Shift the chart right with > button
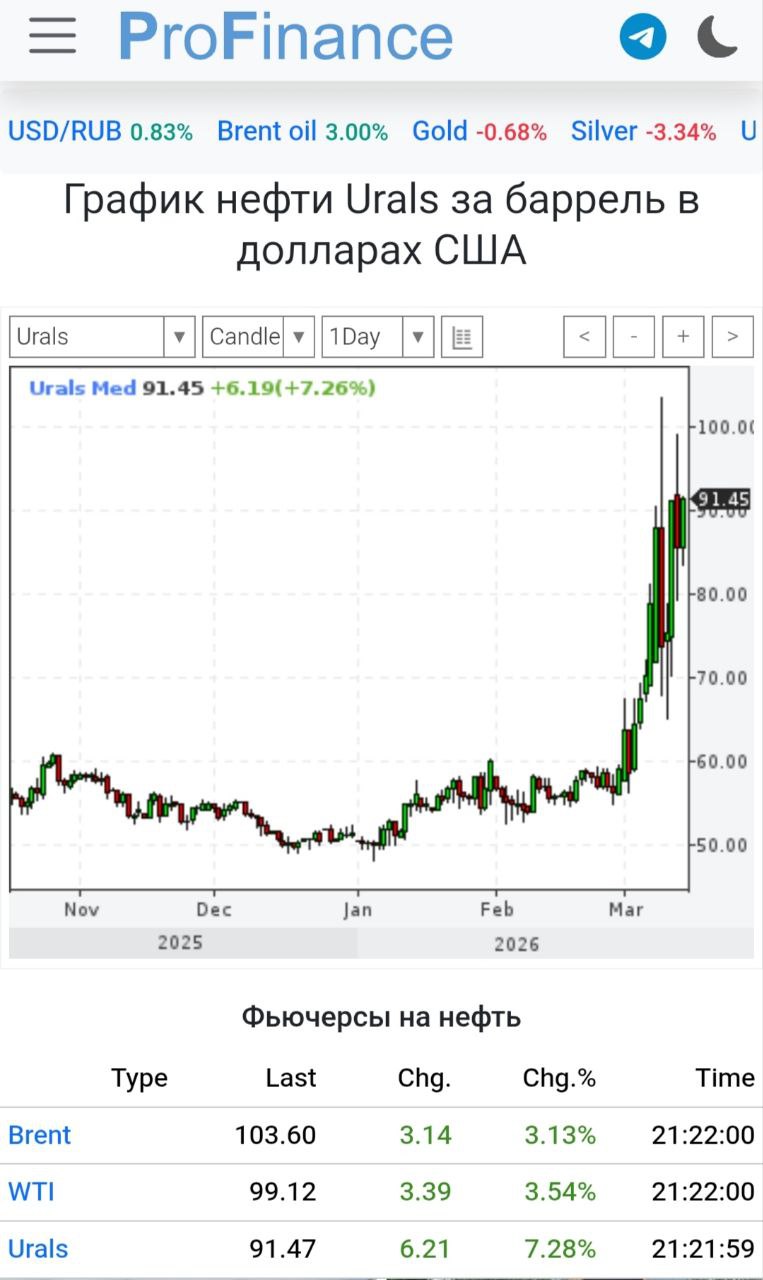 coord(732,337)
